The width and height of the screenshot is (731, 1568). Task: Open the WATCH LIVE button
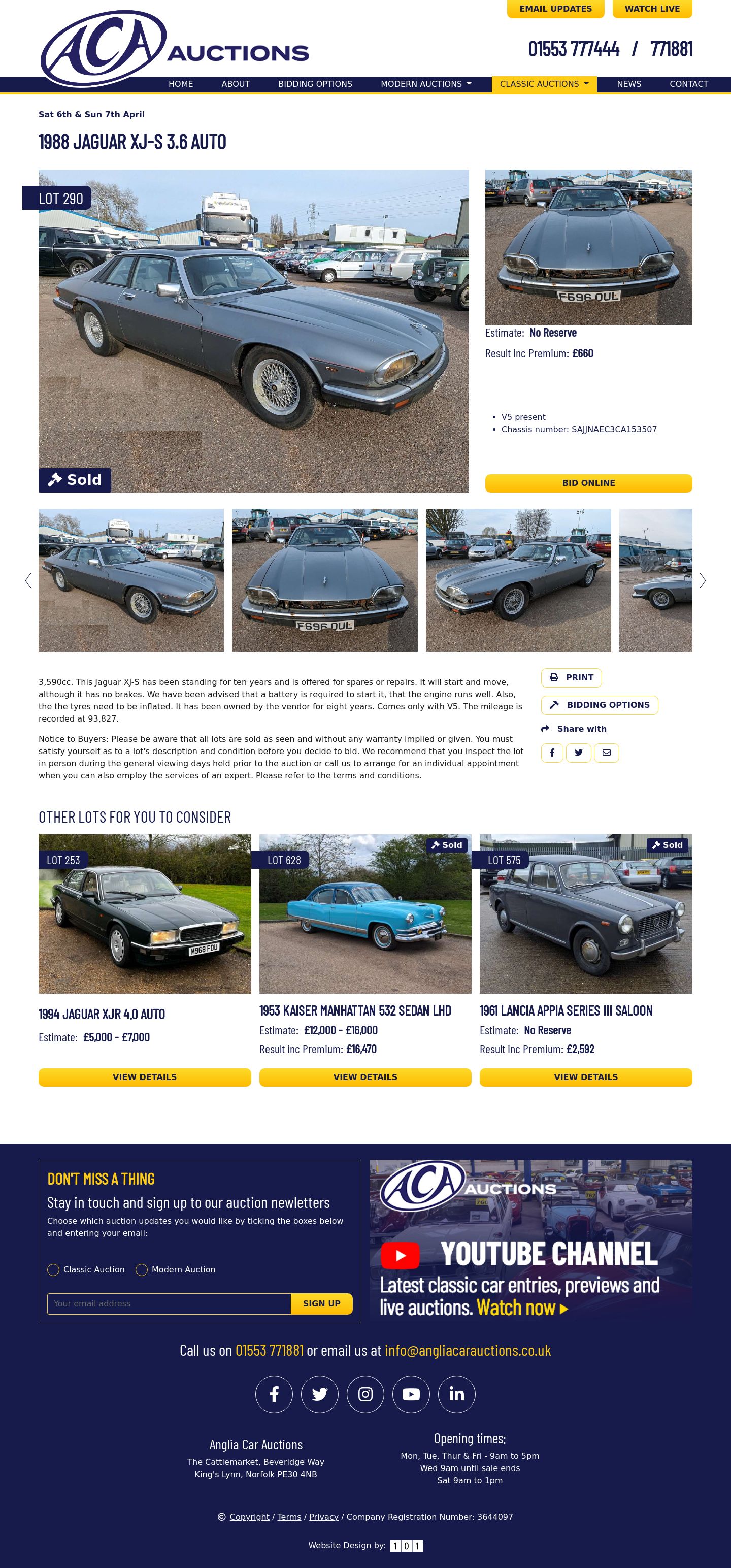pos(652,9)
